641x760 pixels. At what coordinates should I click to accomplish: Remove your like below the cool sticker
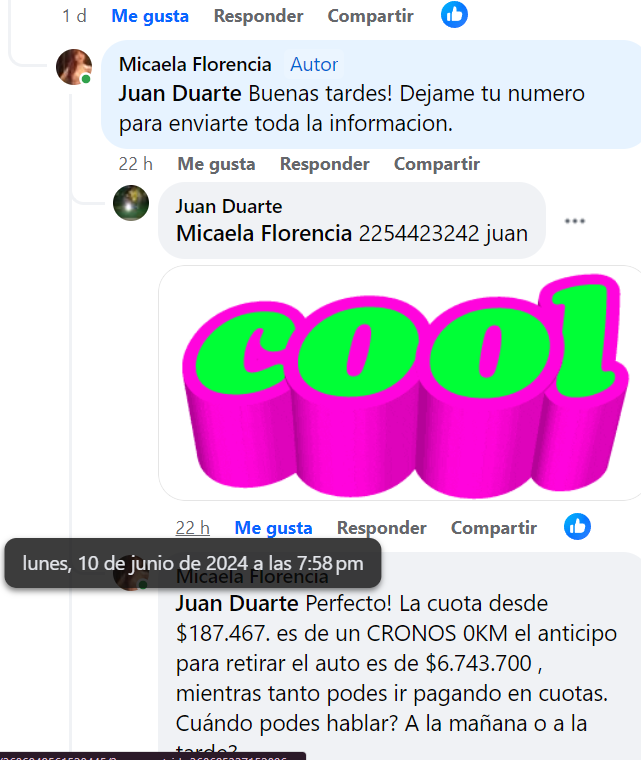273,528
